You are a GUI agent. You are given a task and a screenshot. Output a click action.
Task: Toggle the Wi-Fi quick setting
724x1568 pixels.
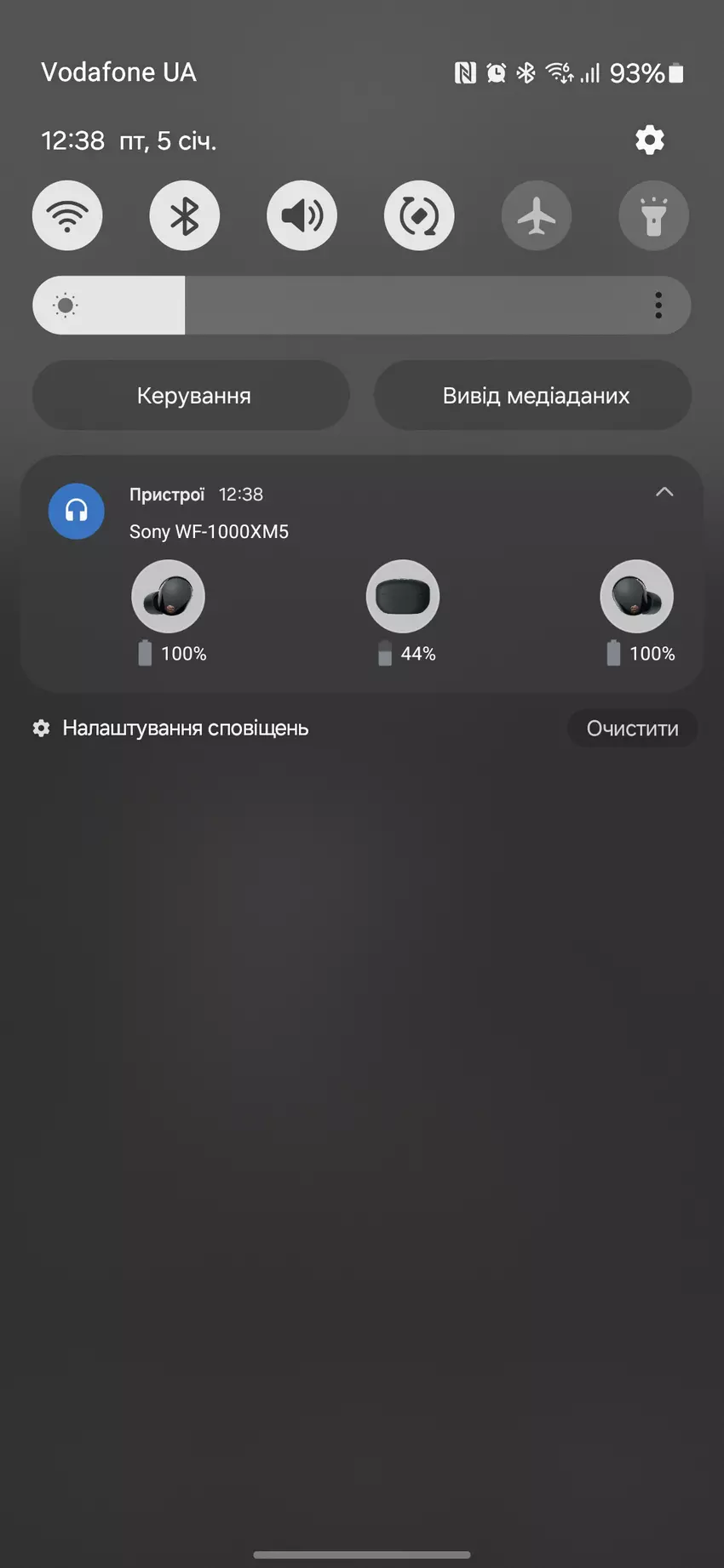pos(67,216)
